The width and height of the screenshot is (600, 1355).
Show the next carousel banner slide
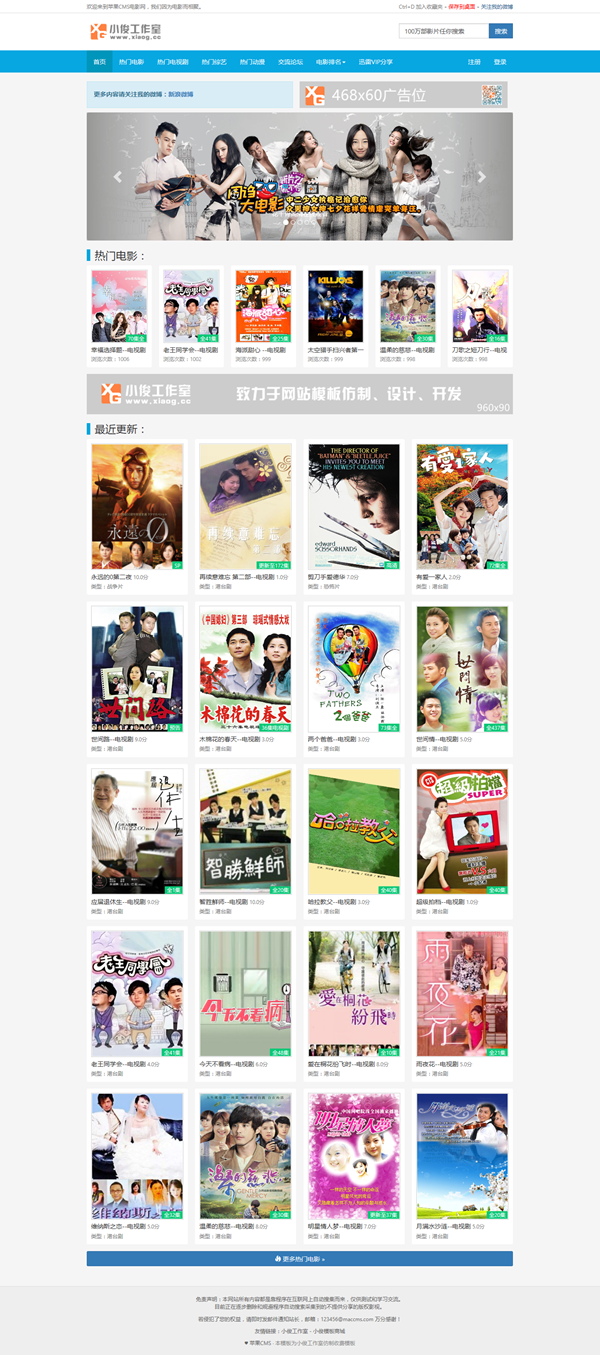[481, 177]
